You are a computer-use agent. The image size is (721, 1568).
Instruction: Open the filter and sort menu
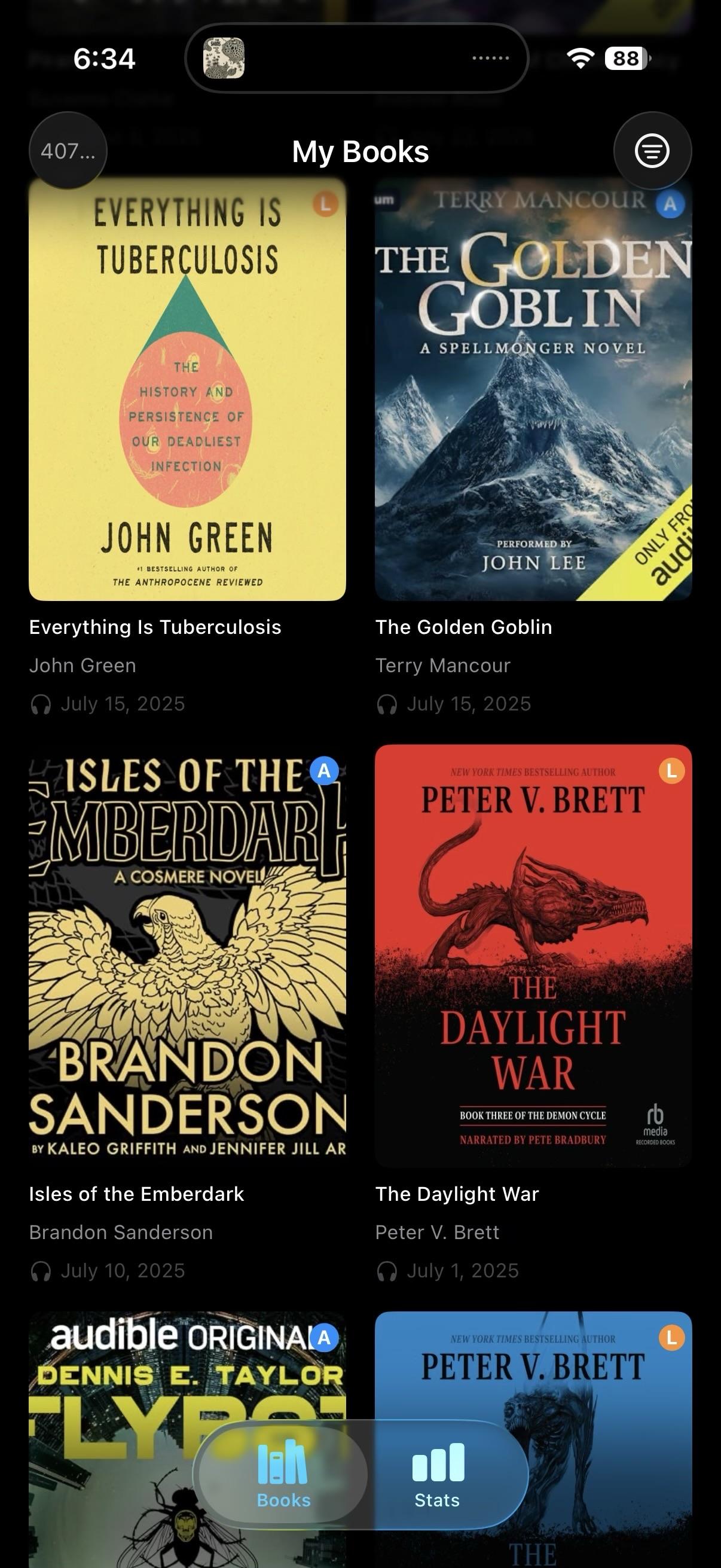(x=652, y=150)
